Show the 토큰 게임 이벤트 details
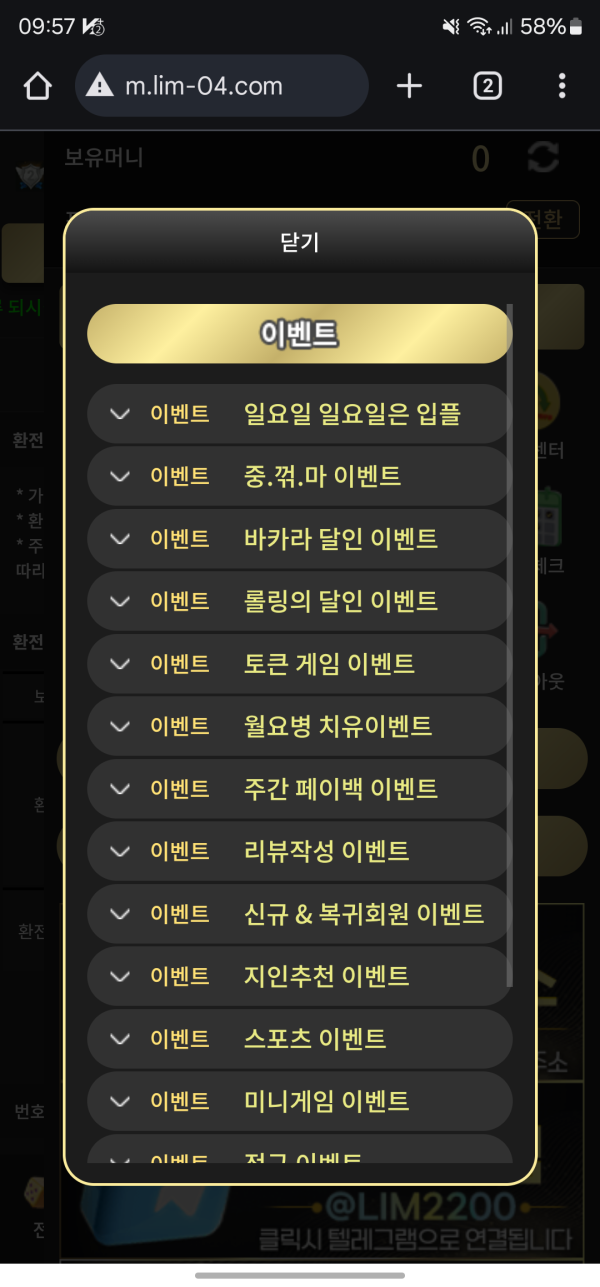 (x=299, y=664)
